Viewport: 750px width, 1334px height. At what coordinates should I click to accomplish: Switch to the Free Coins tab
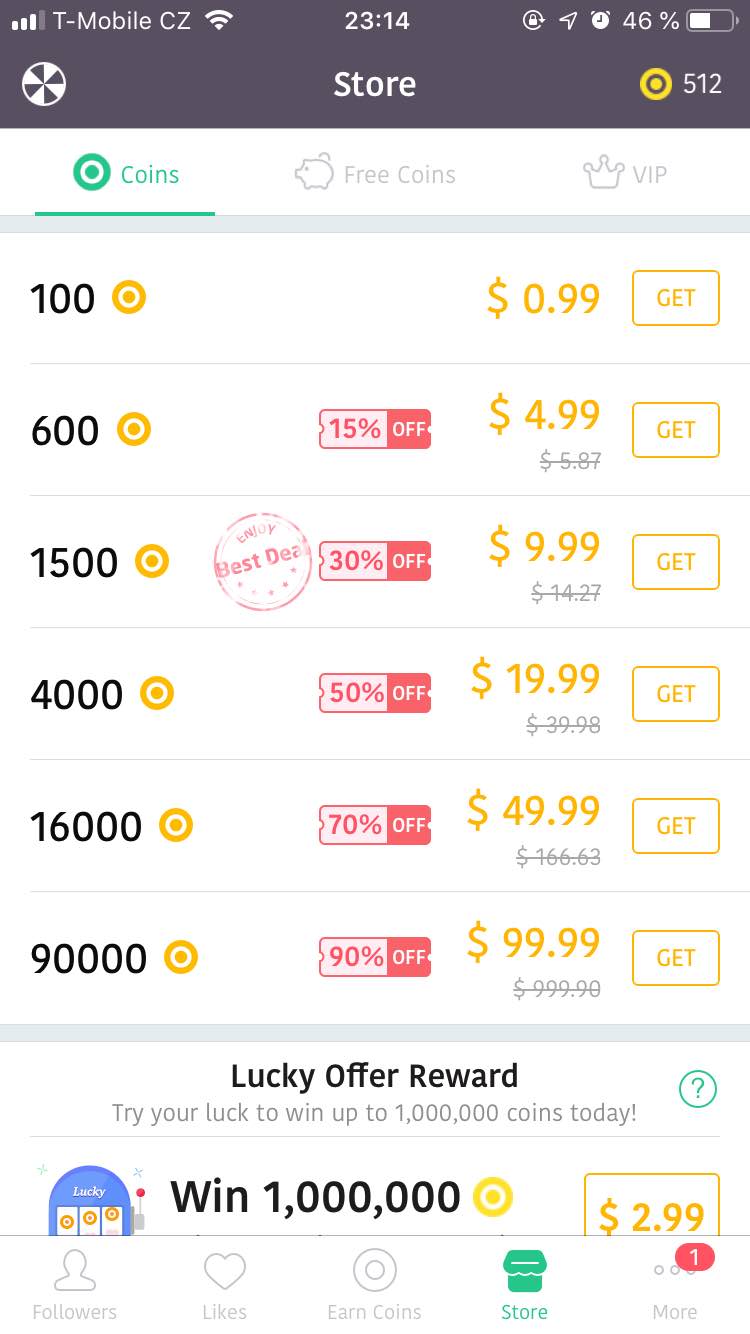pos(375,175)
